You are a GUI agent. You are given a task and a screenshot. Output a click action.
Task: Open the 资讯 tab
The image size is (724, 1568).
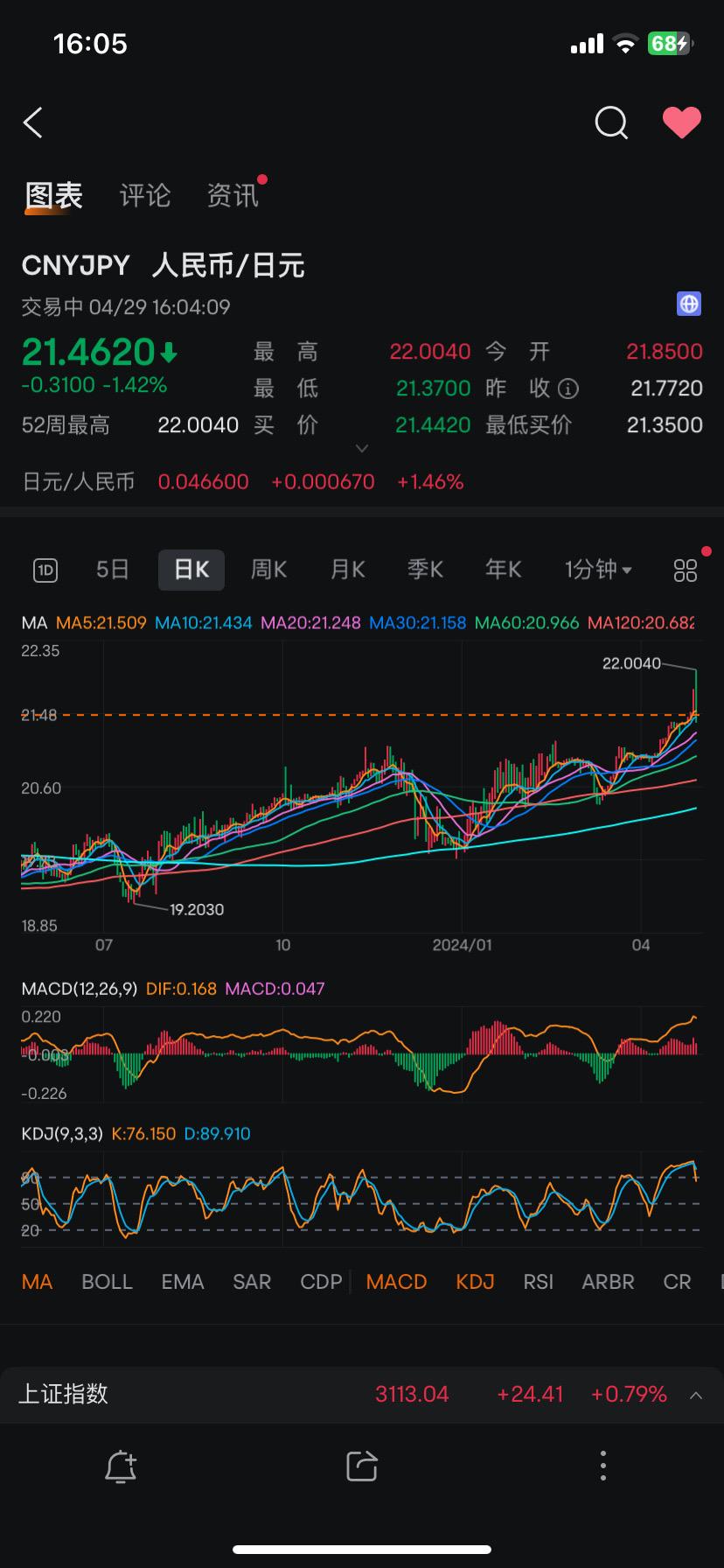point(233,194)
